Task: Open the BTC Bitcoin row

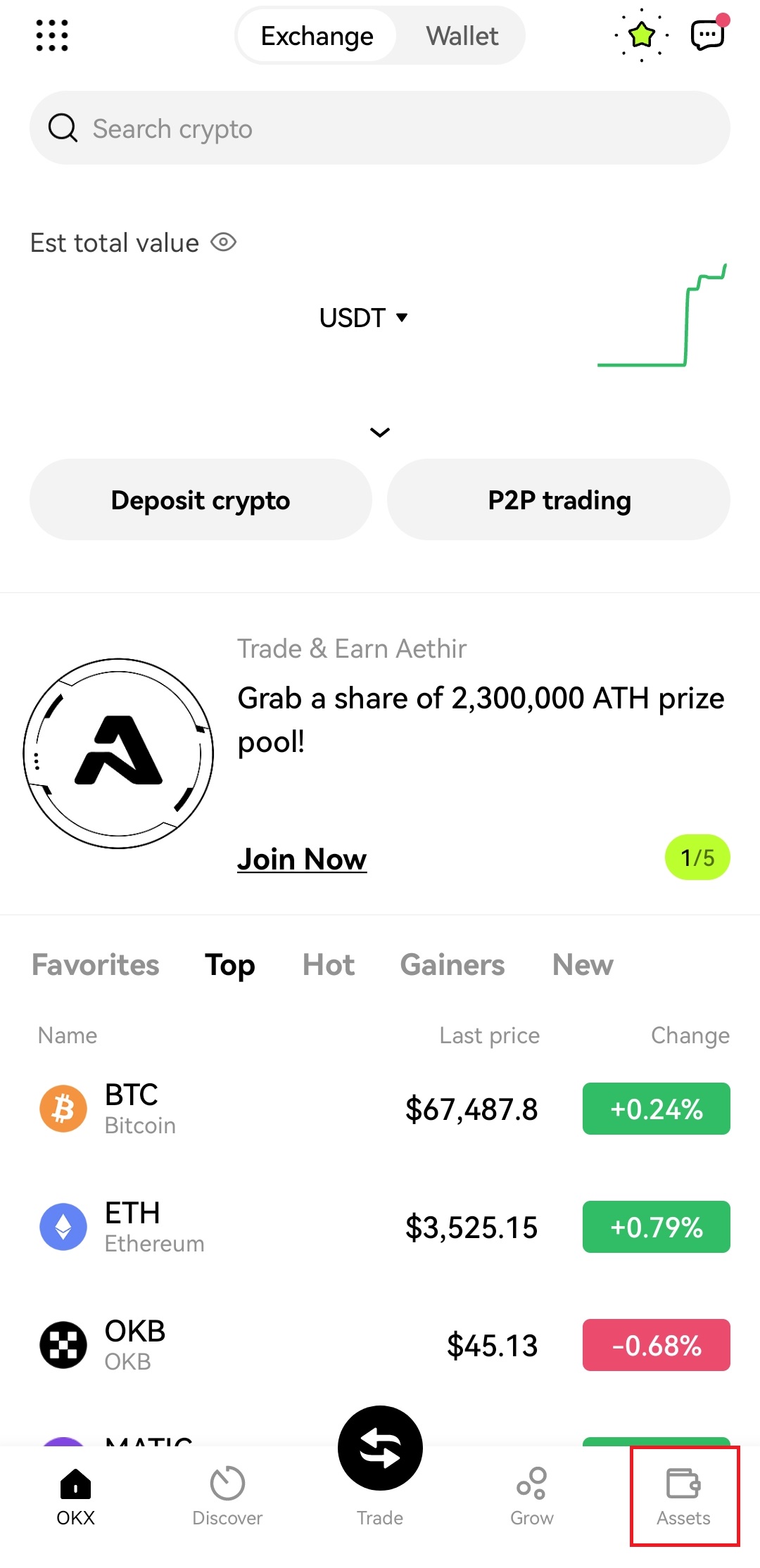Action: tap(380, 1109)
